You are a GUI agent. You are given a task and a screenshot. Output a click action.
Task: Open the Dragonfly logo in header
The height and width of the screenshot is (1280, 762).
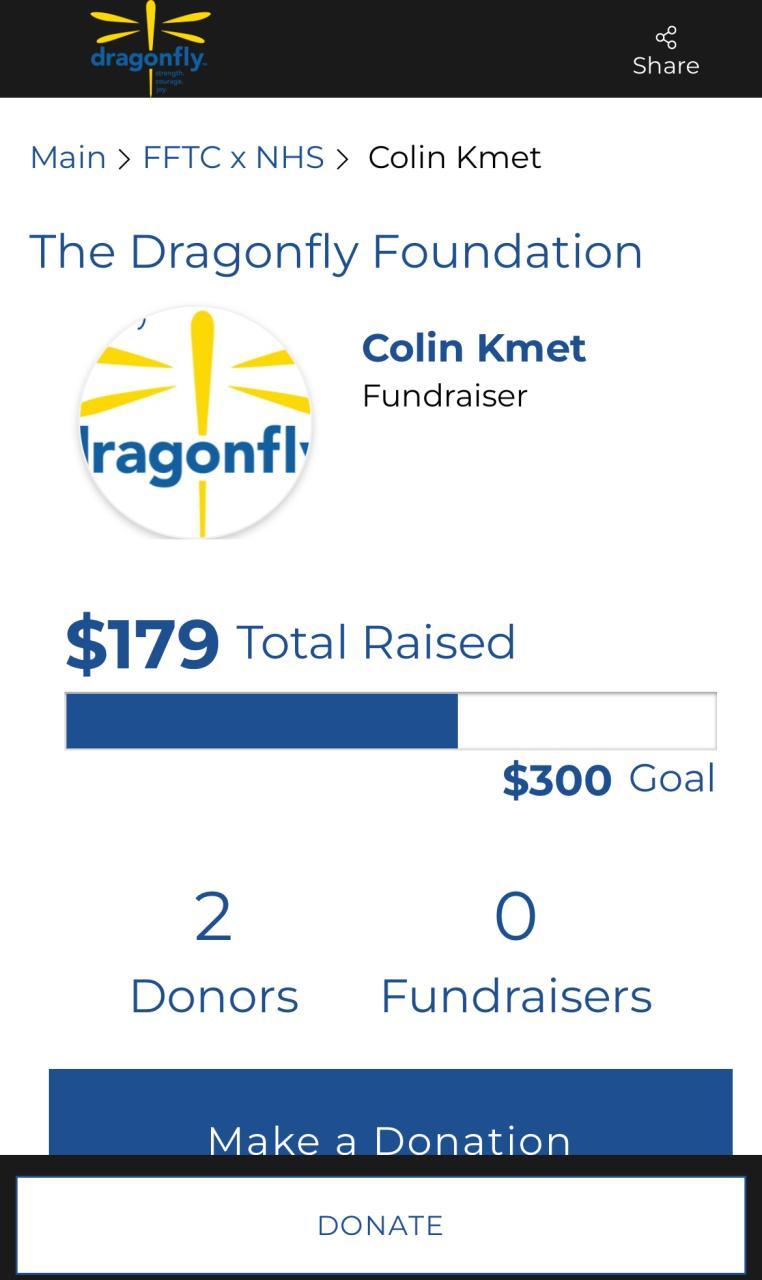(149, 48)
